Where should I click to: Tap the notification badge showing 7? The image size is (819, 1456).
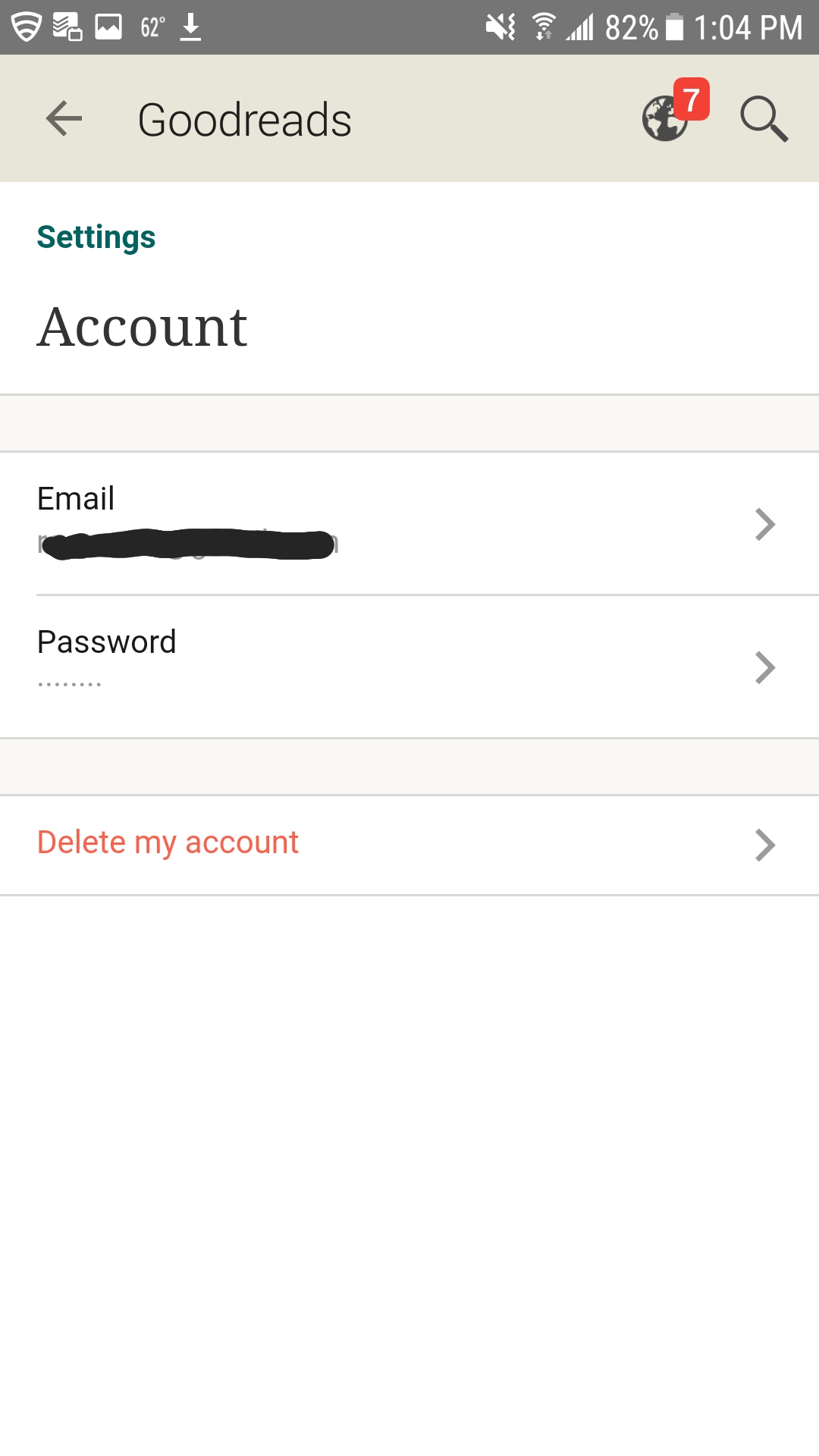(691, 97)
